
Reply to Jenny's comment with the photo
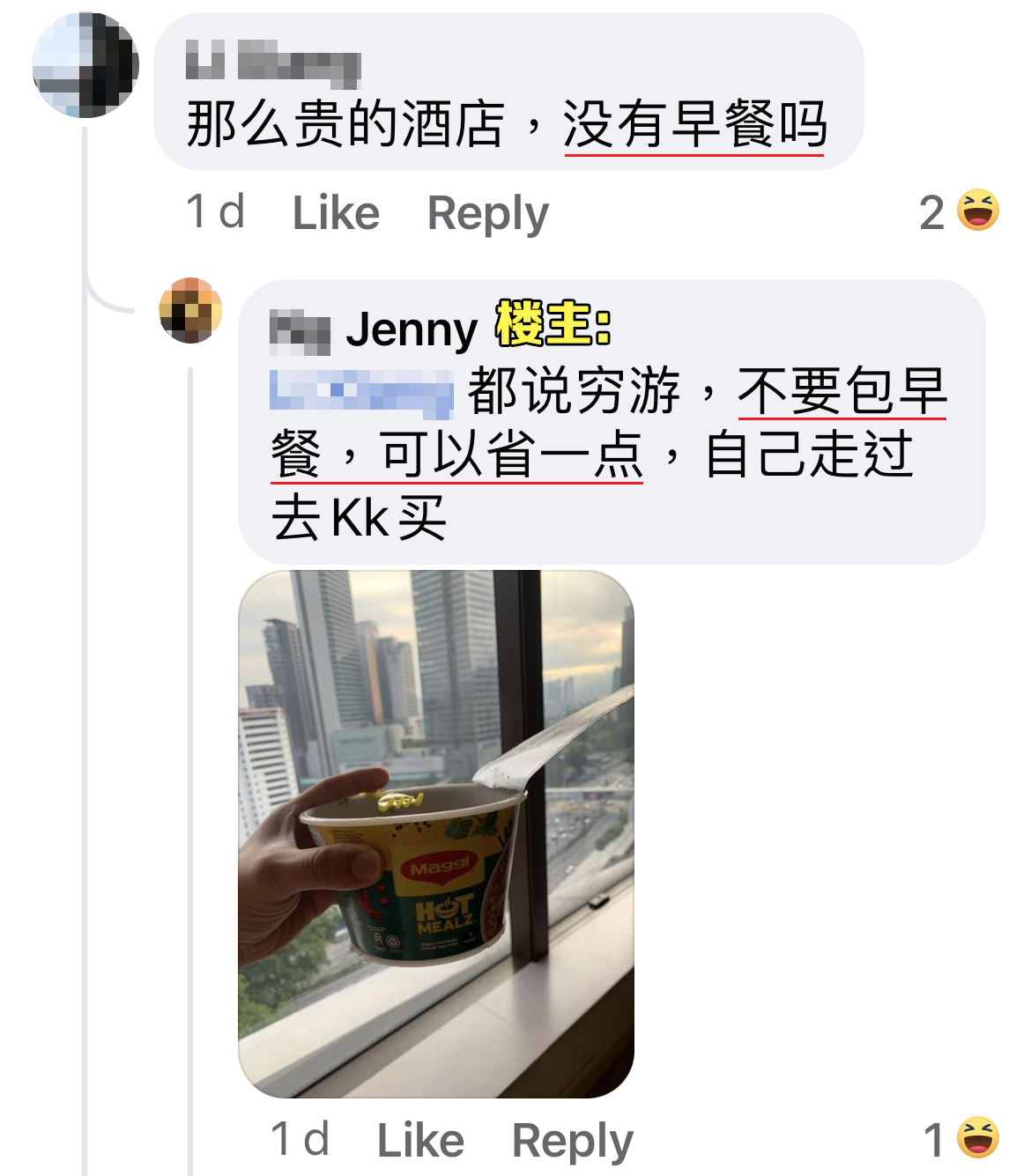coord(572,1141)
